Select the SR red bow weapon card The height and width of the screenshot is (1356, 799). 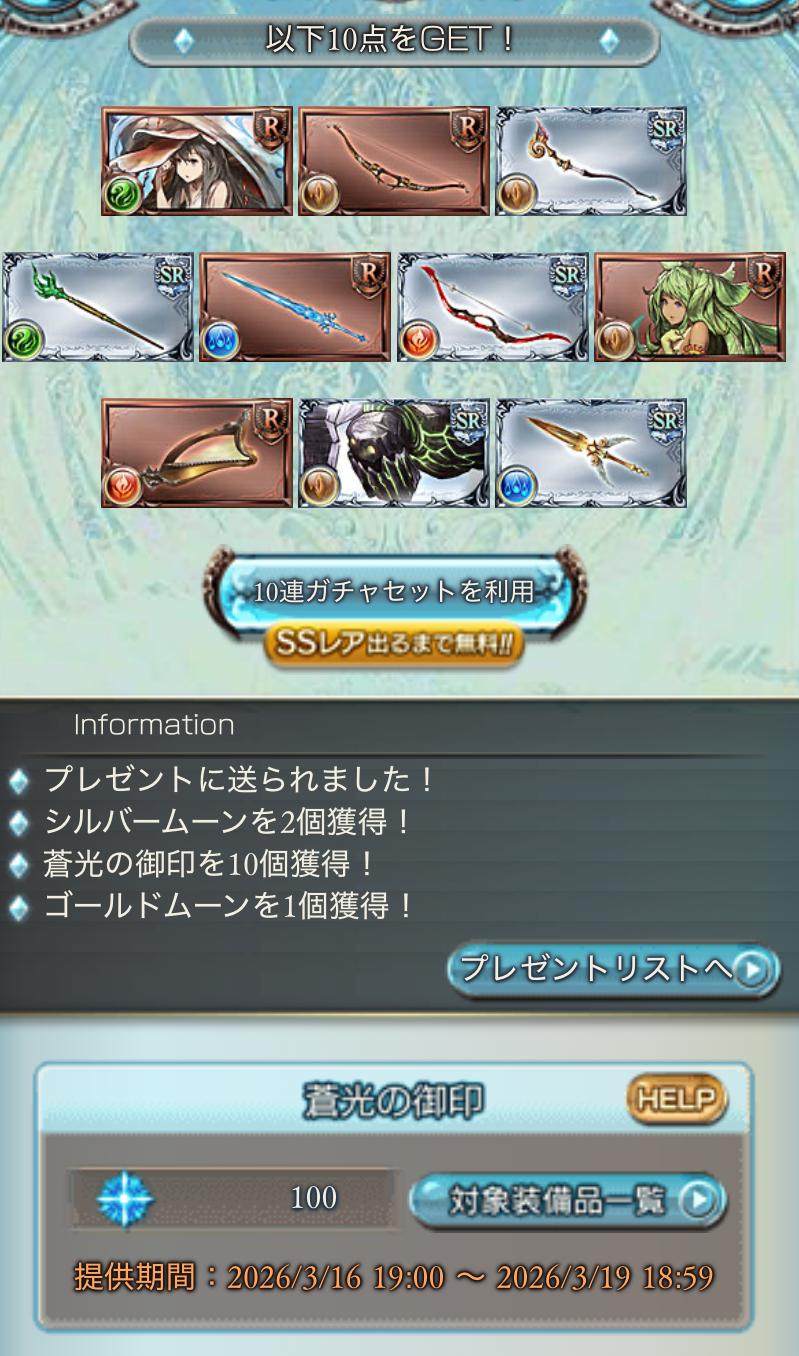[492, 307]
